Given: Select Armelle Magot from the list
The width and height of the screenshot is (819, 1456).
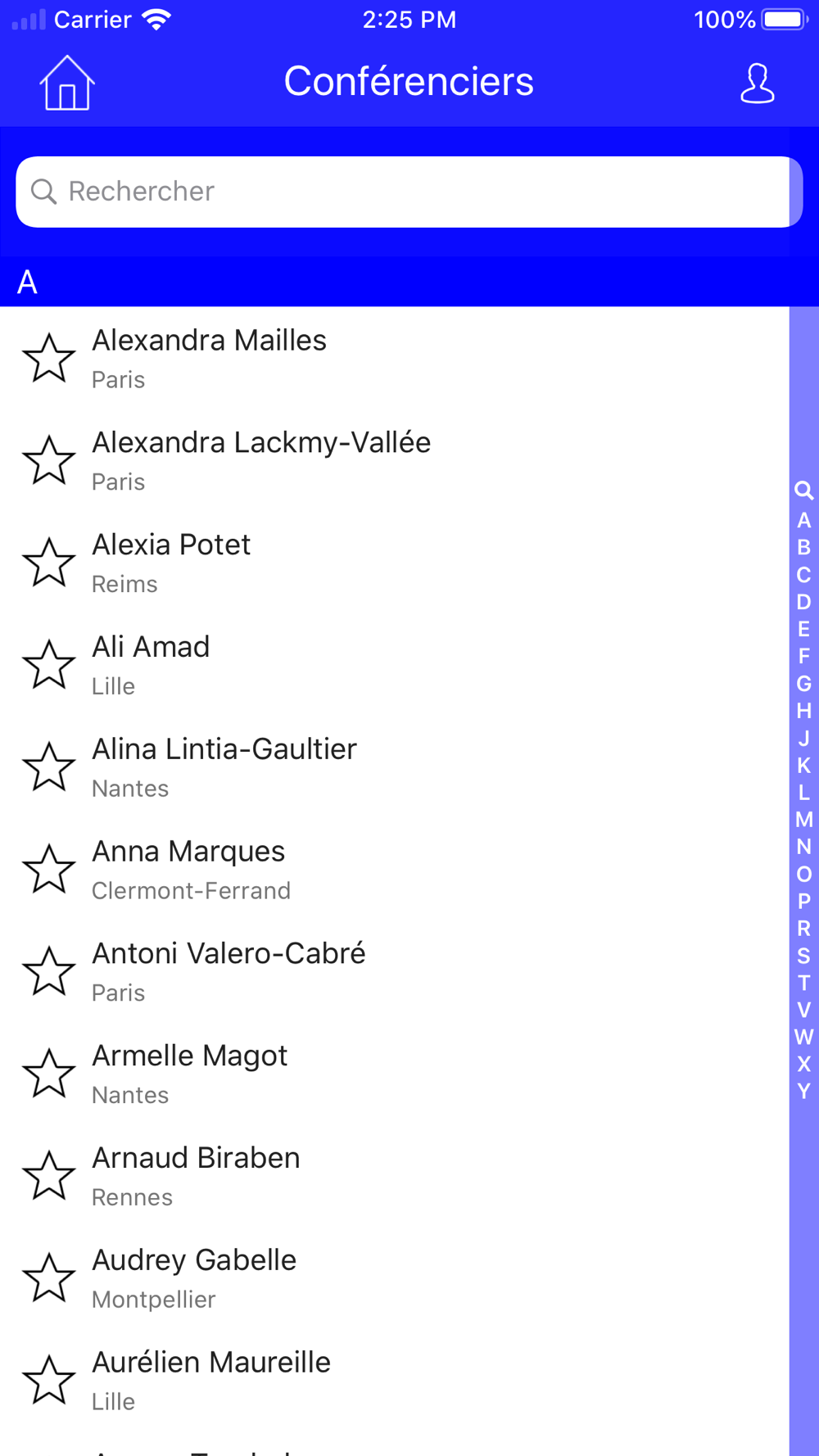Looking at the screenshot, I should pos(395,1074).
